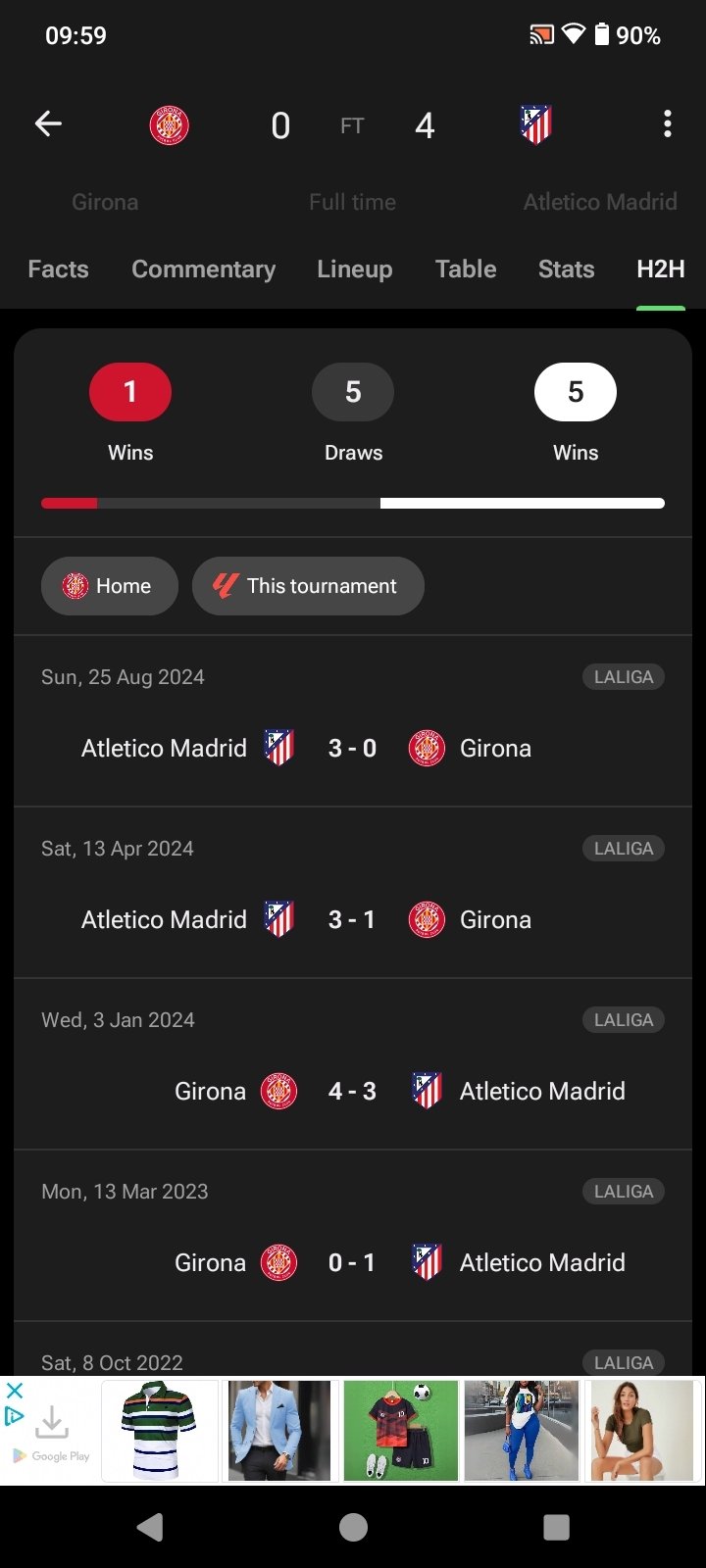This screenshot has height=1568, width=706.
Task: Tap the system home button
Action: (x=353, y=1527)
